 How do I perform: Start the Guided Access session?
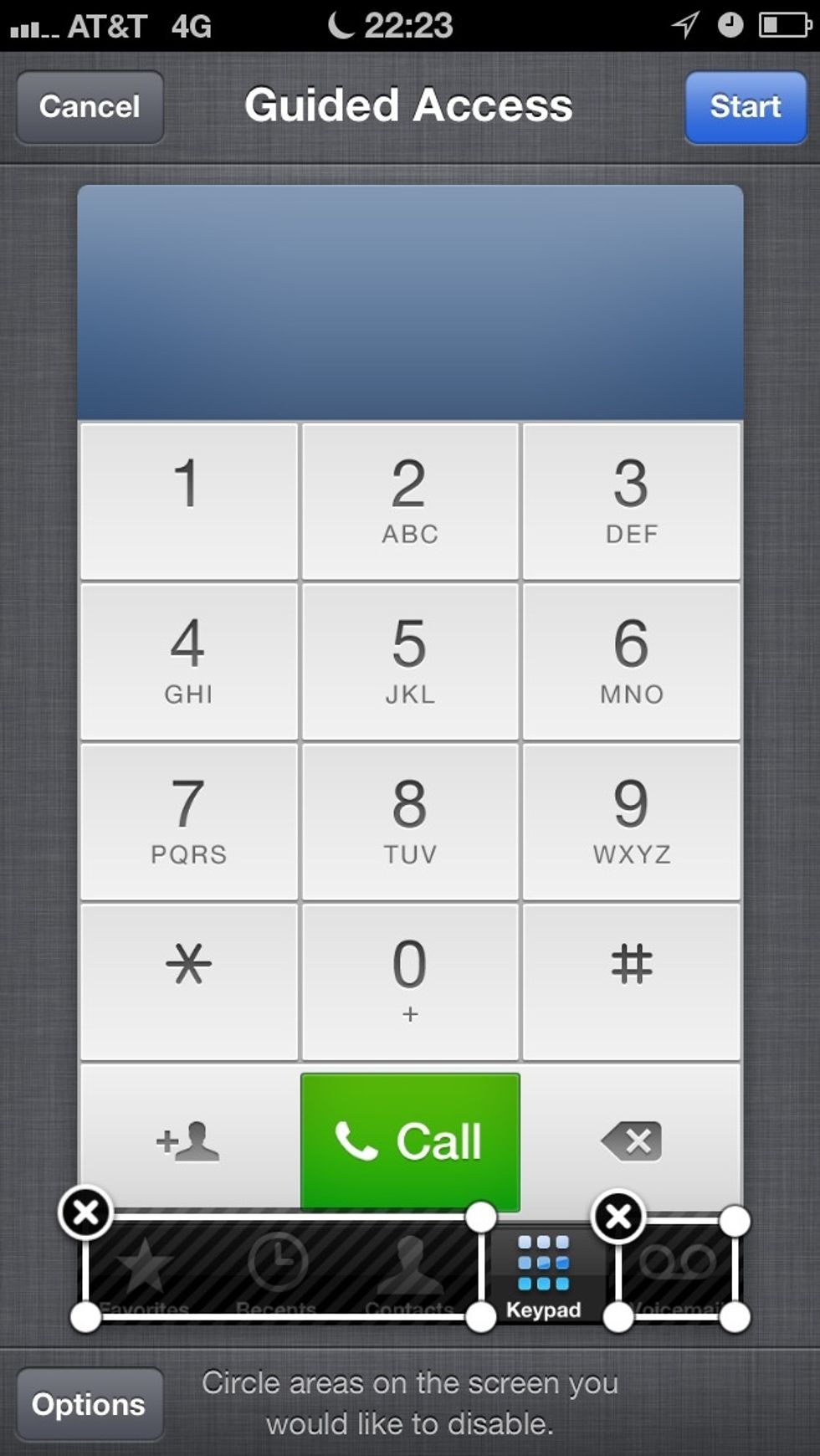tap(746, 107)
